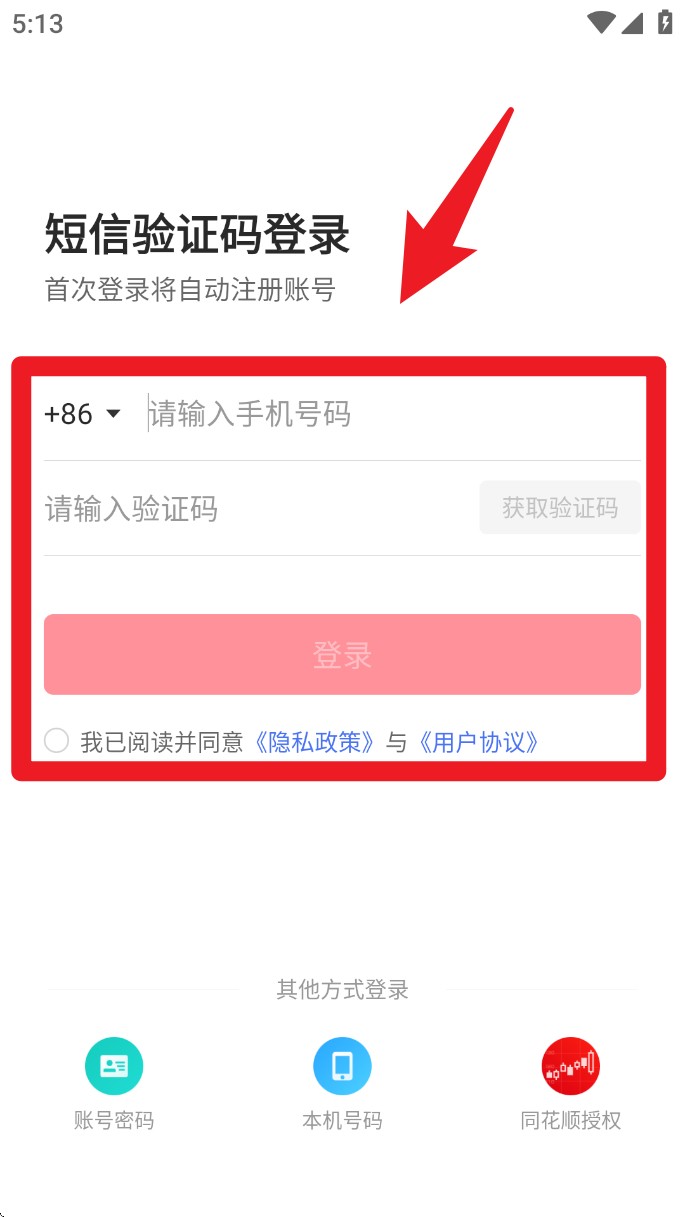
Task: Open the 《隐私政策》 link
Action: pyautogui.click(x=315, y=742)
